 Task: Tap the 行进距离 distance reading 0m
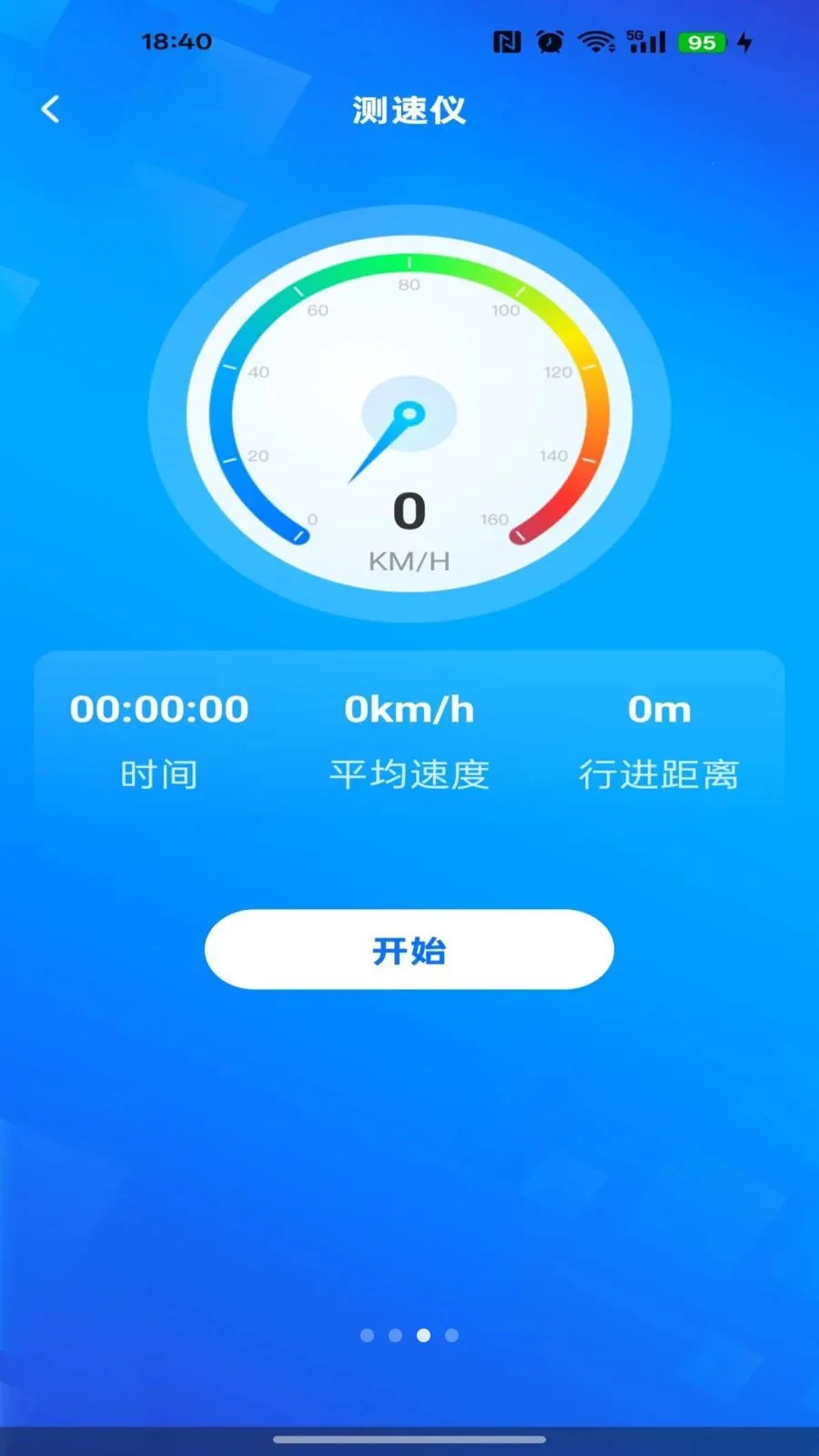[661, 710]
